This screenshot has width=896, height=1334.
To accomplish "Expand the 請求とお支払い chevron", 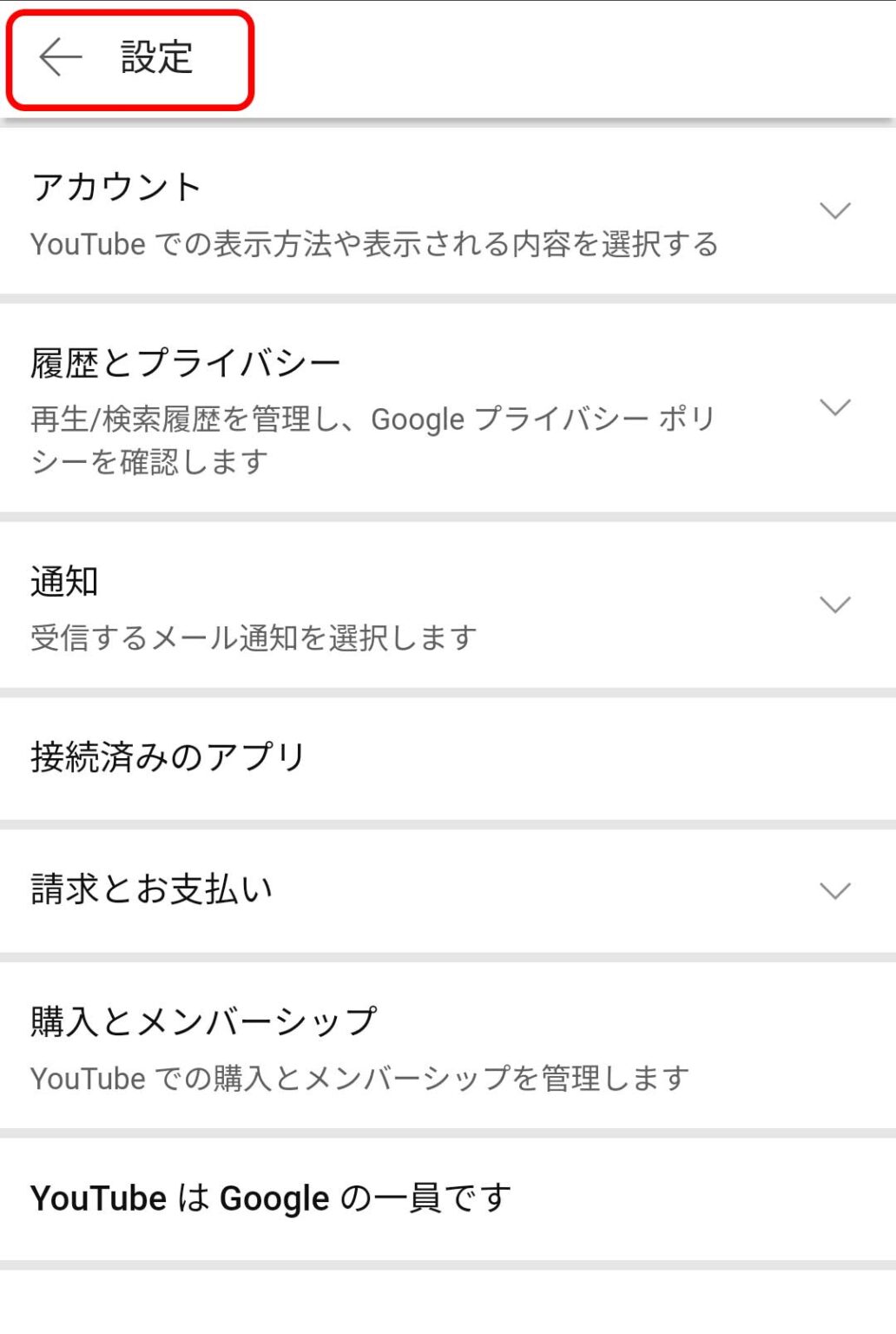I will [834, 889].
